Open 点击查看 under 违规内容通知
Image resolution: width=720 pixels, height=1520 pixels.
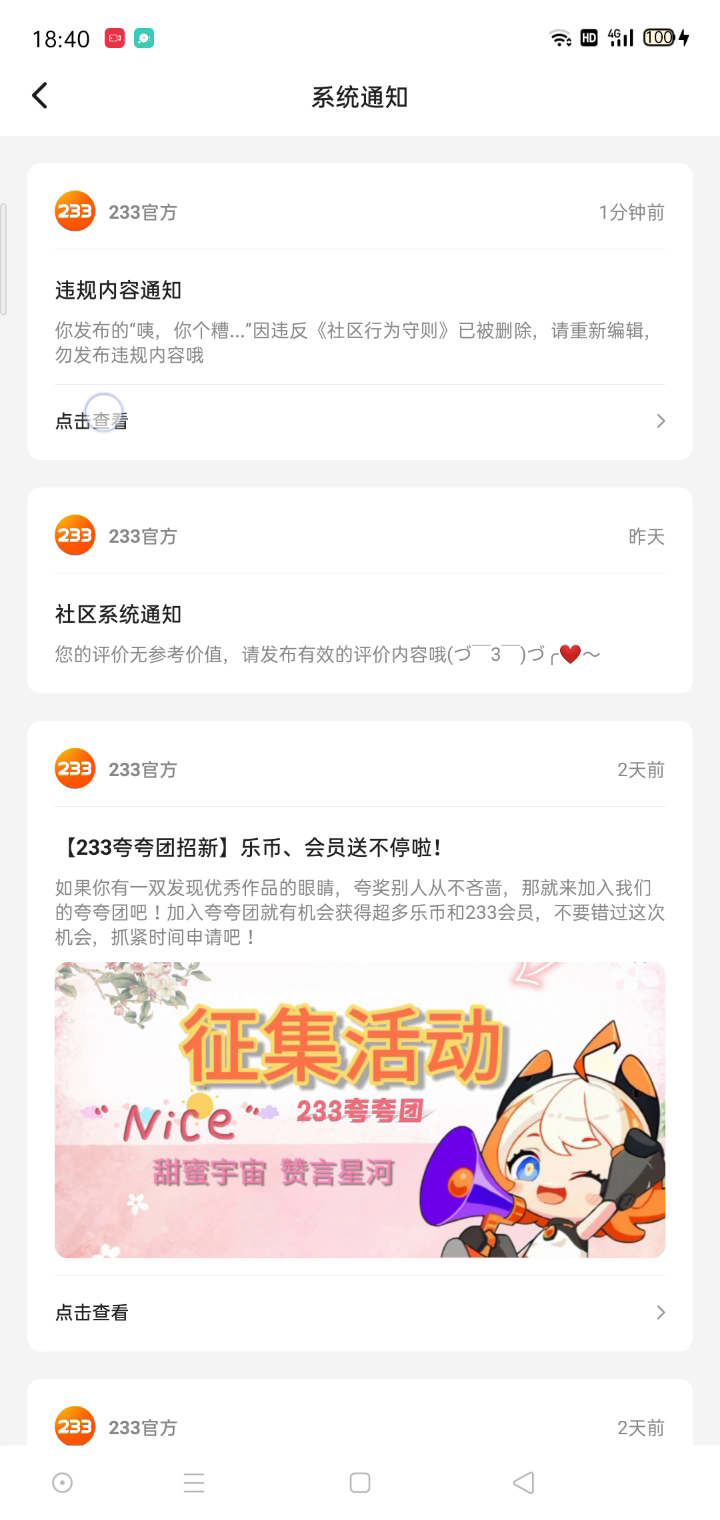point(359,421)
